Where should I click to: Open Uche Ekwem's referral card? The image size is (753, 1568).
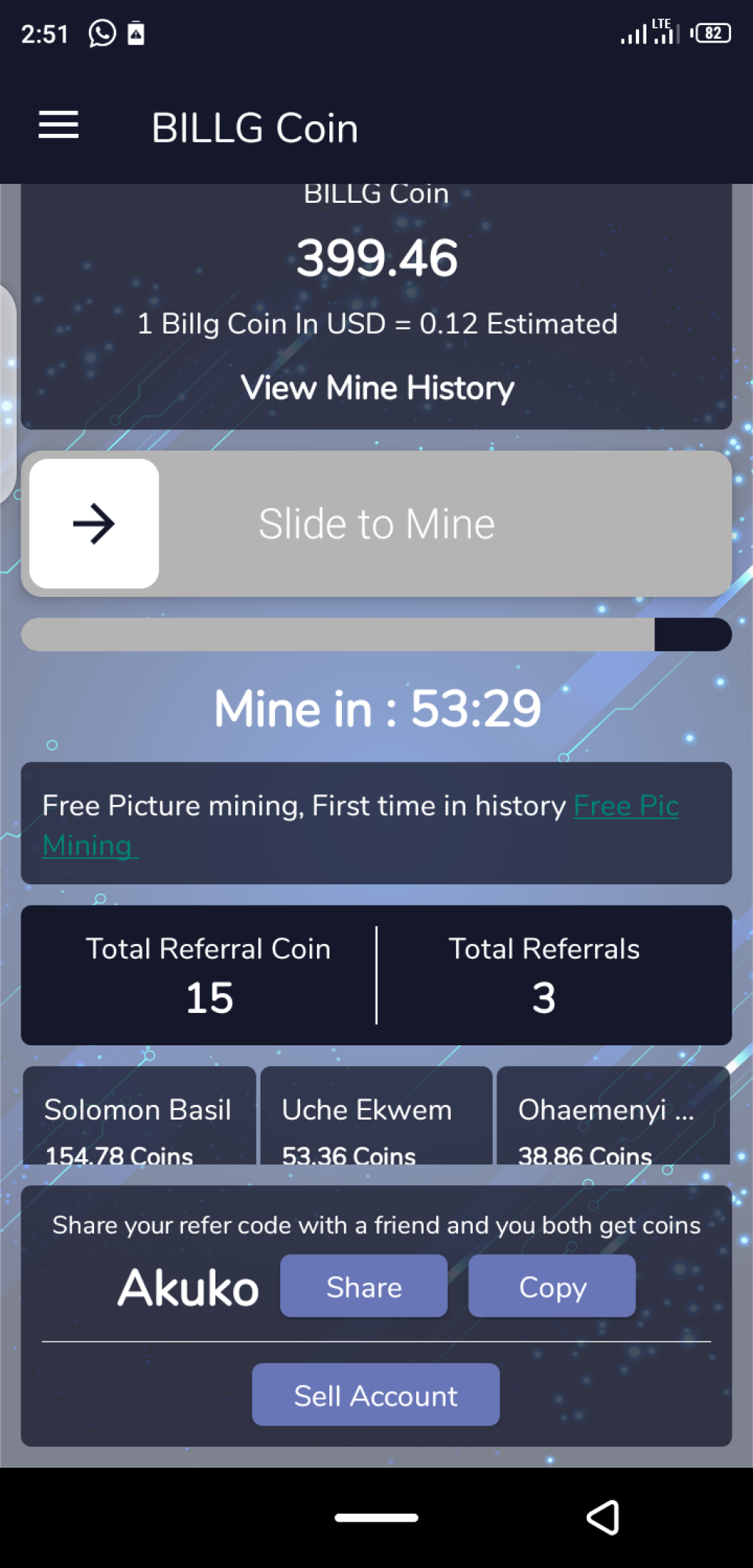click(x=376, y=1117)
